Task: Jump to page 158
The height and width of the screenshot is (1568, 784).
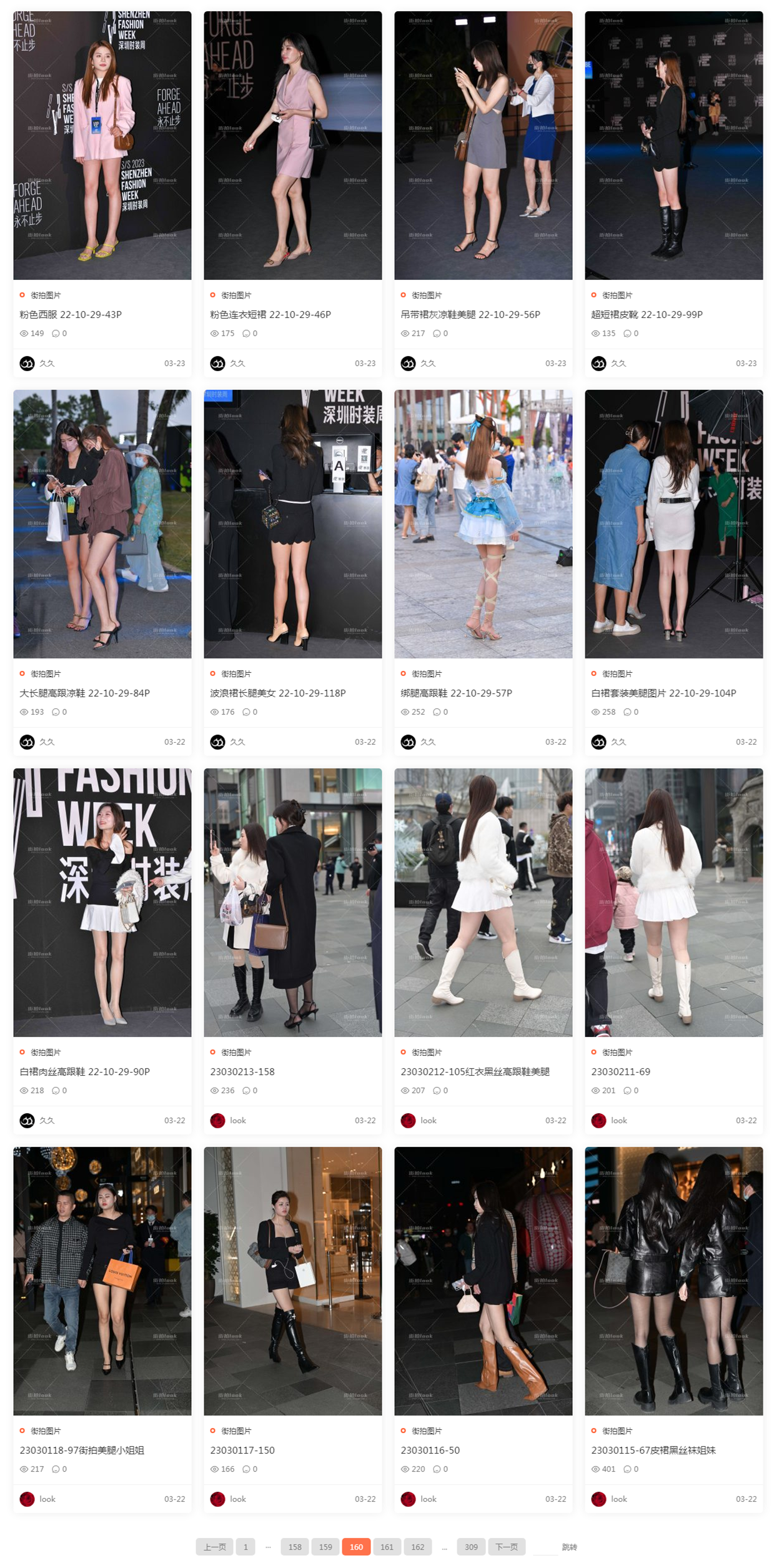Action: (295, 1547)
